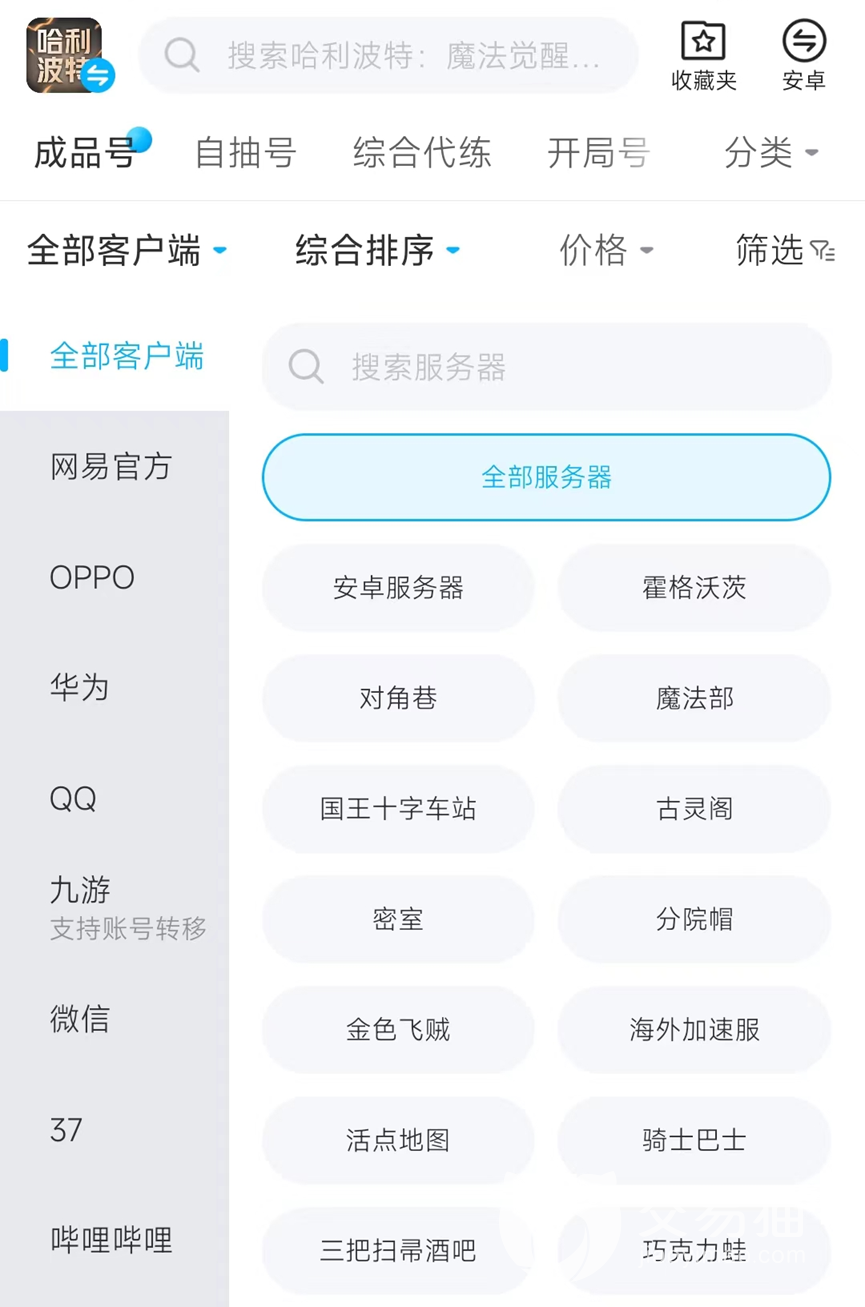
Task: Switch to the 自抽号 tab
Action: (245, 153)
